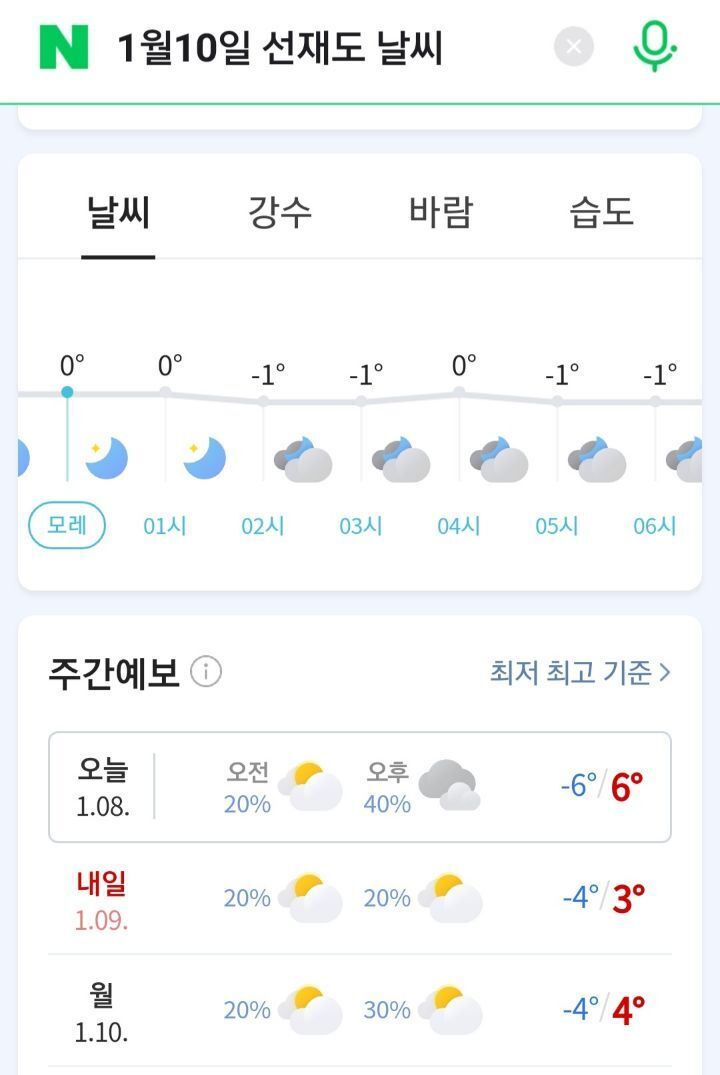Switch to the 강수 tab

click(x=279, y=212)
